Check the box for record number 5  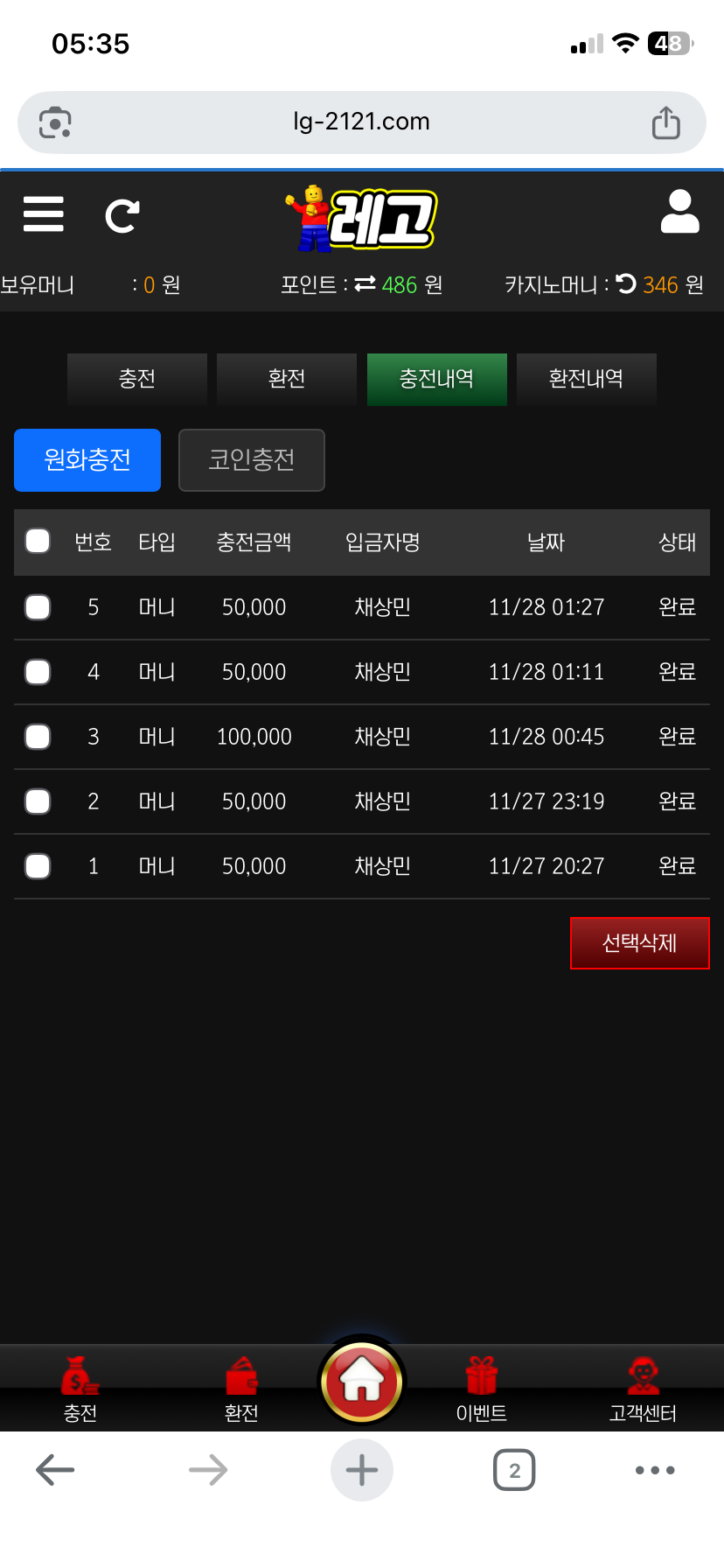click(38, 606)
